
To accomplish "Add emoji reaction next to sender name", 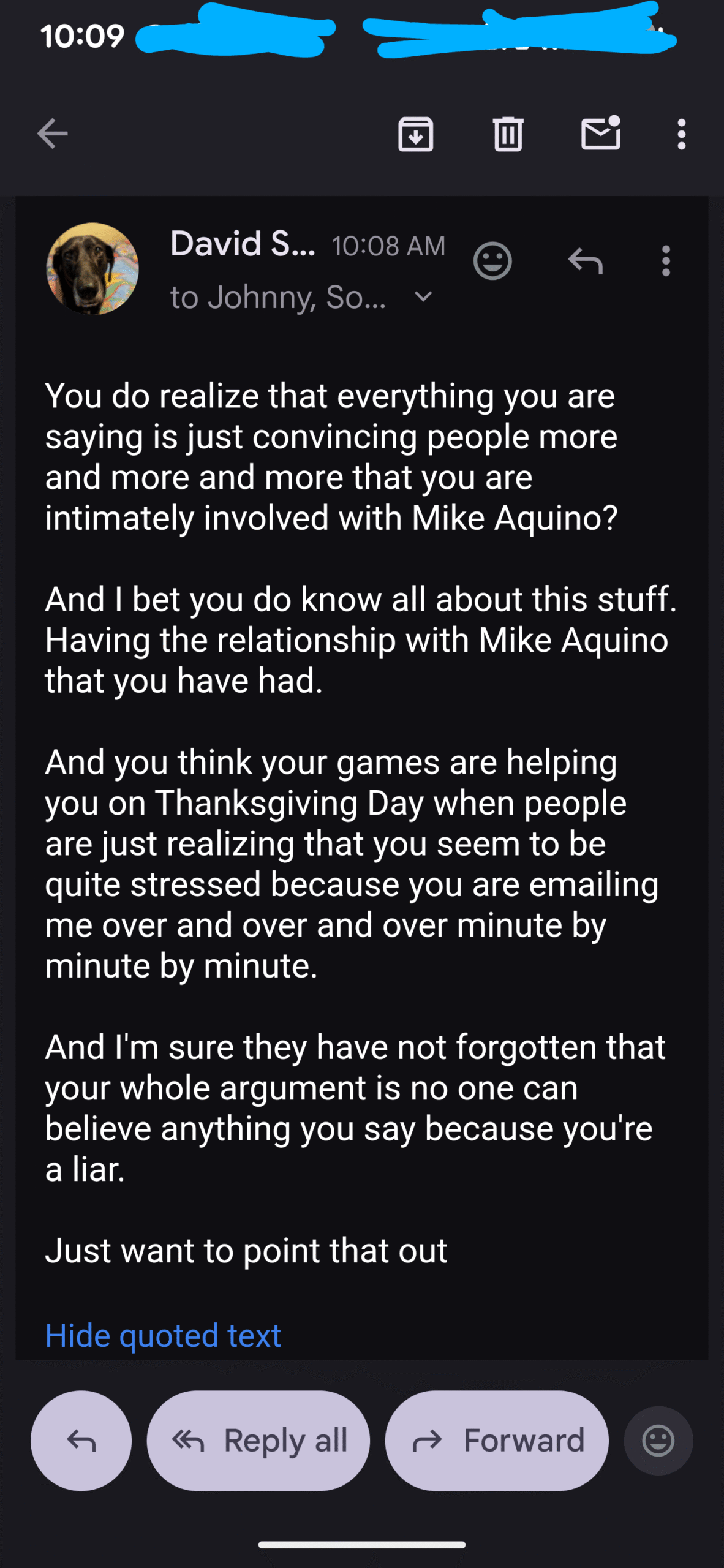I will [x=492, y=262].
